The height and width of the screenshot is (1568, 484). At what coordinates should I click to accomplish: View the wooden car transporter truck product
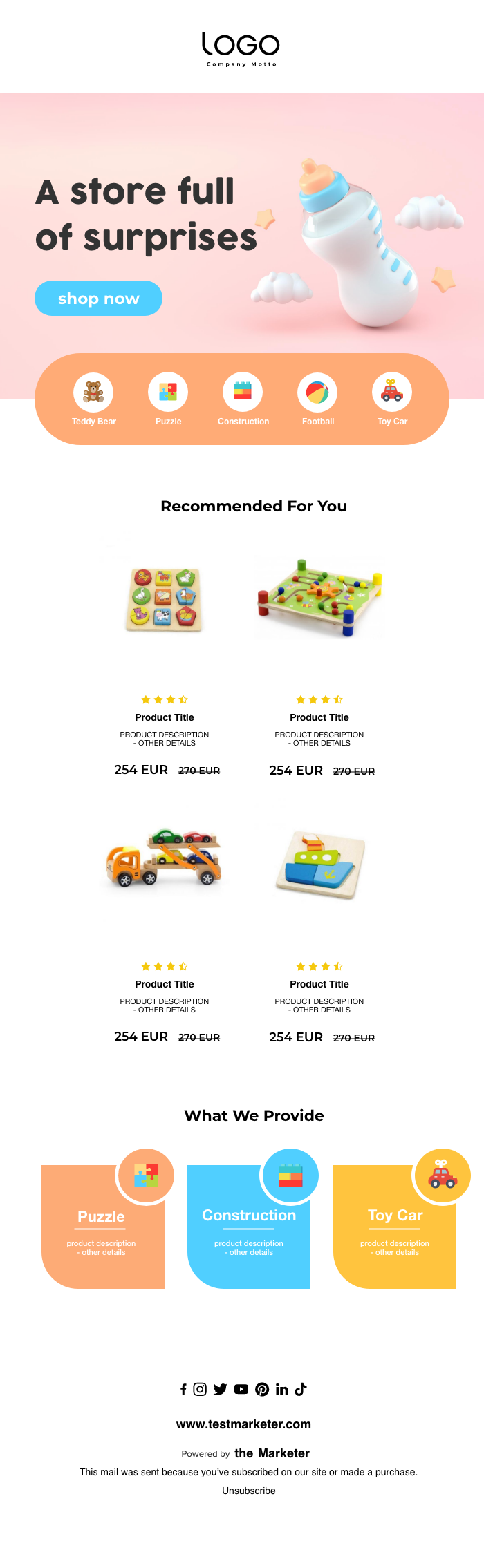point(165,858)
